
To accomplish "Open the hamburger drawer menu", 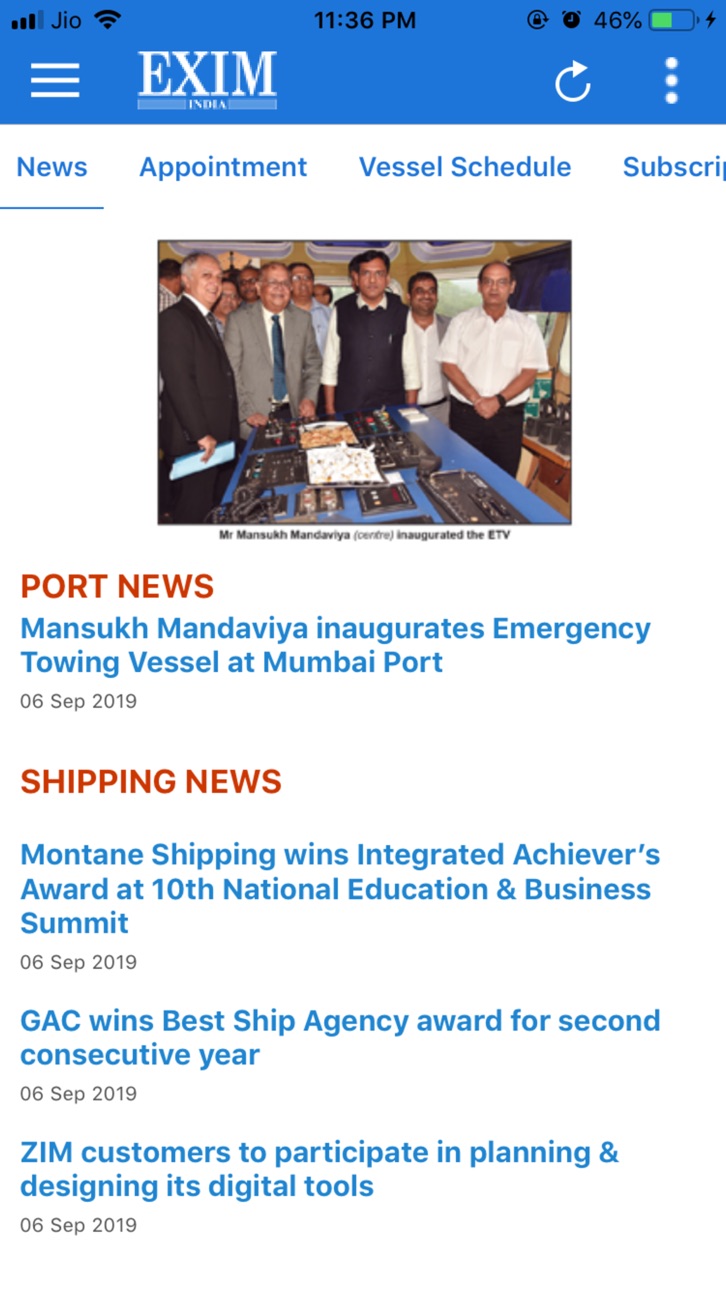I will [x=55, y=80].
